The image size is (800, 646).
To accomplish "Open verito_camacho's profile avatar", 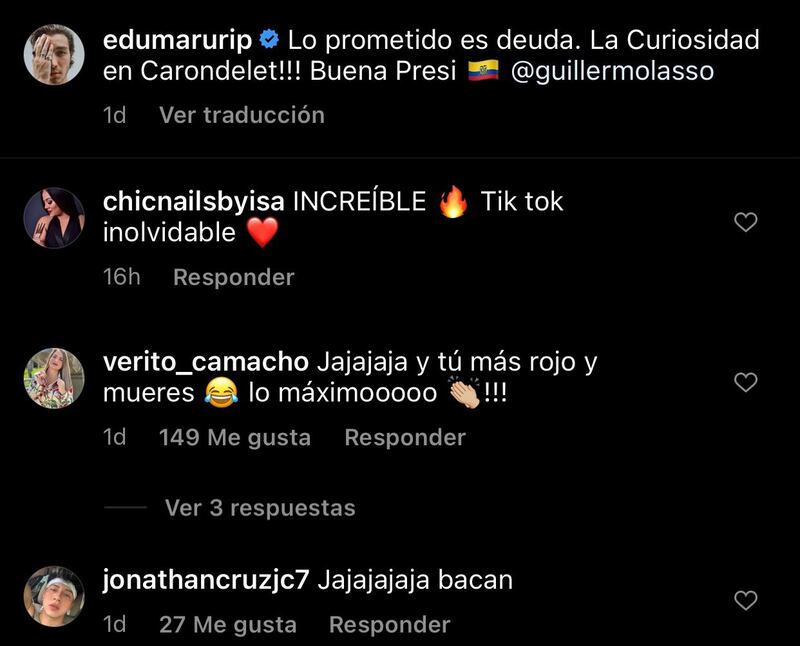I will point(54,378).
